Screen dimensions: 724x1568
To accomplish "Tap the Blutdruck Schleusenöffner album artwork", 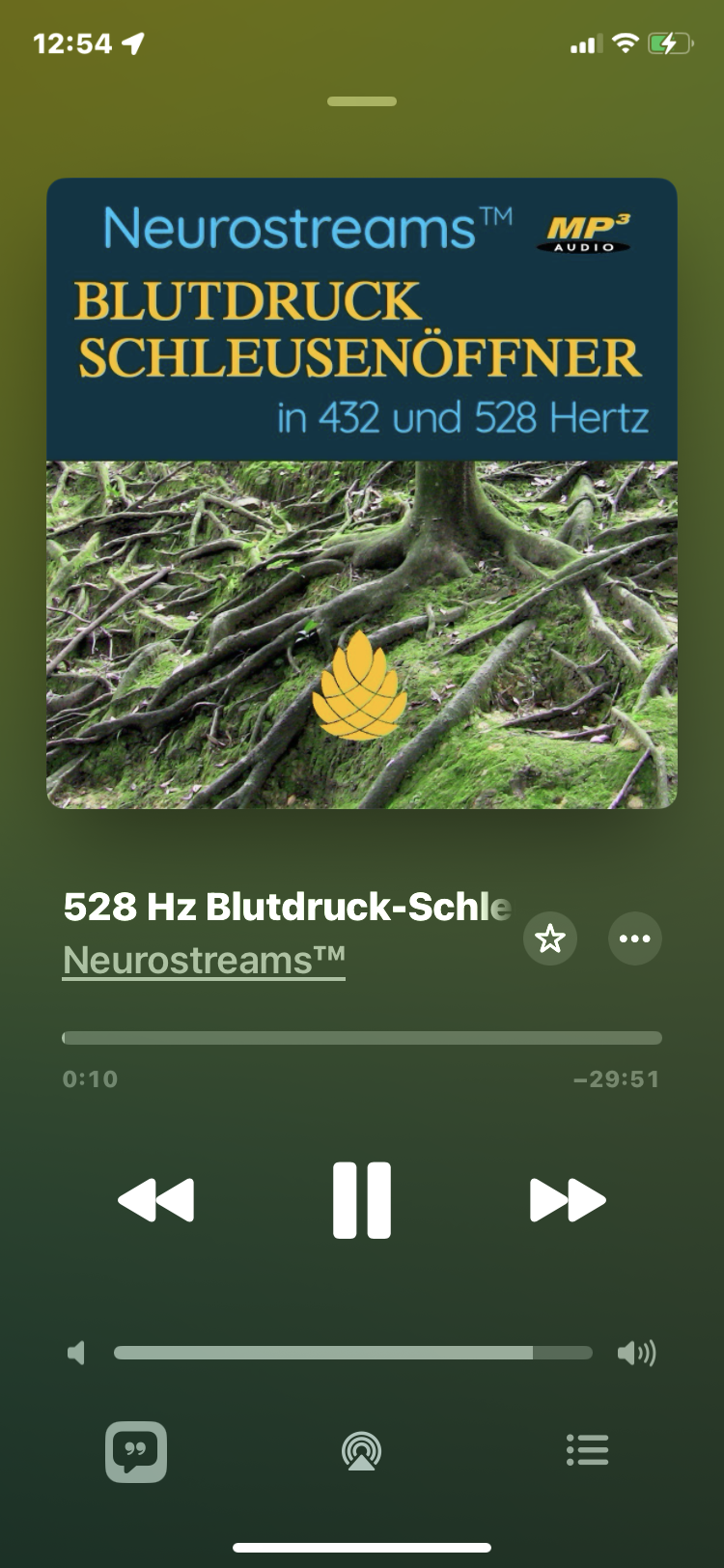I will pos(362,493).
